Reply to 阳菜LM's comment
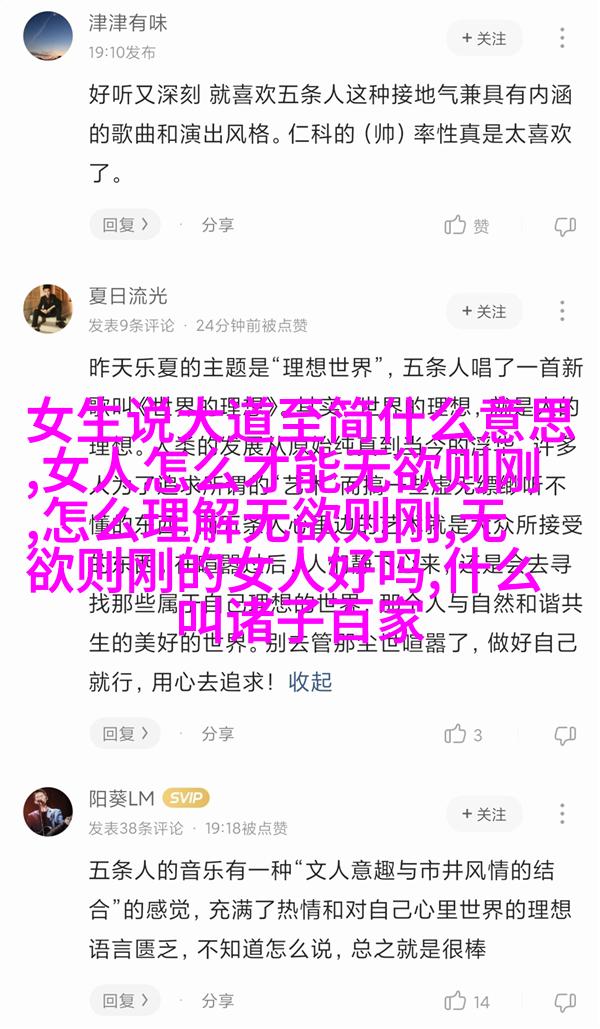This screenshot has height=1029, width=600. coord(125,1001)
